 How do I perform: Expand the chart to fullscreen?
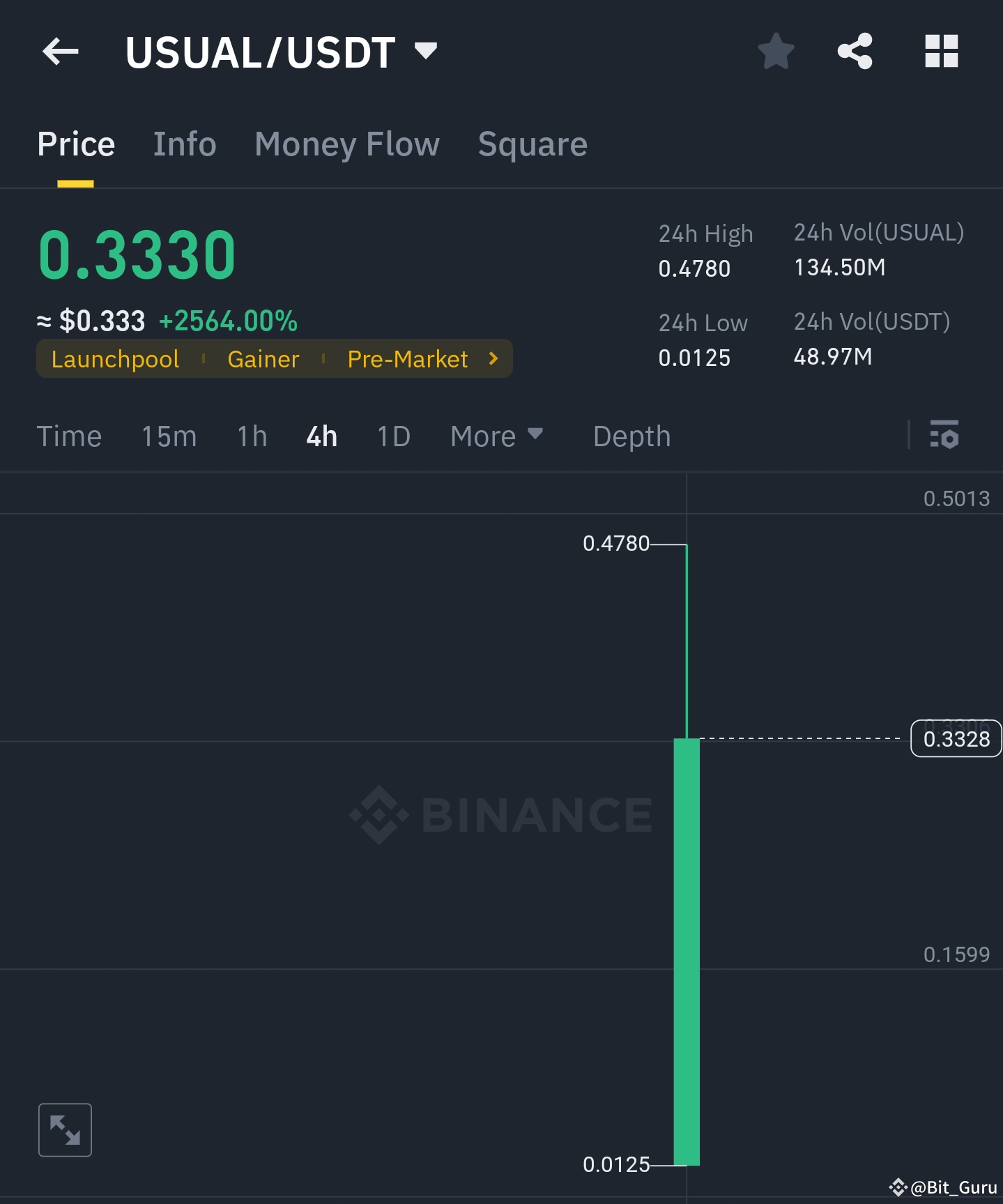point(65,1129)
